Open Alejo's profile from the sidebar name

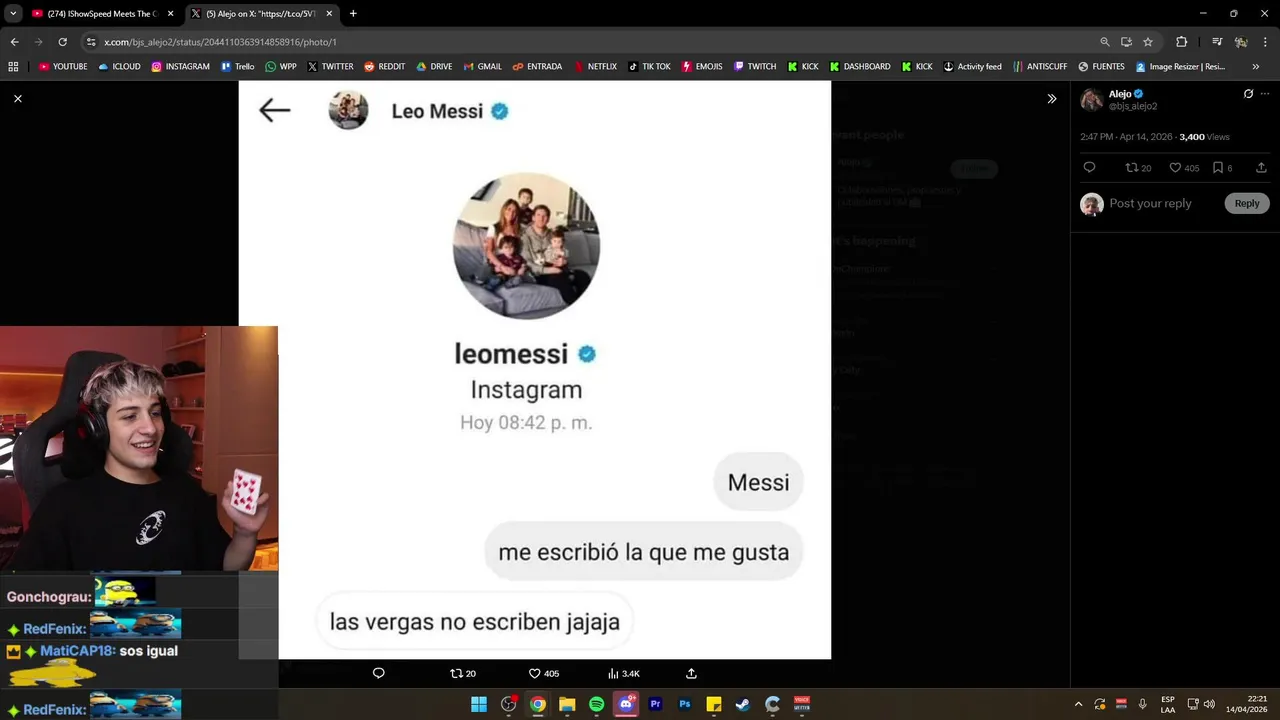1120,94
